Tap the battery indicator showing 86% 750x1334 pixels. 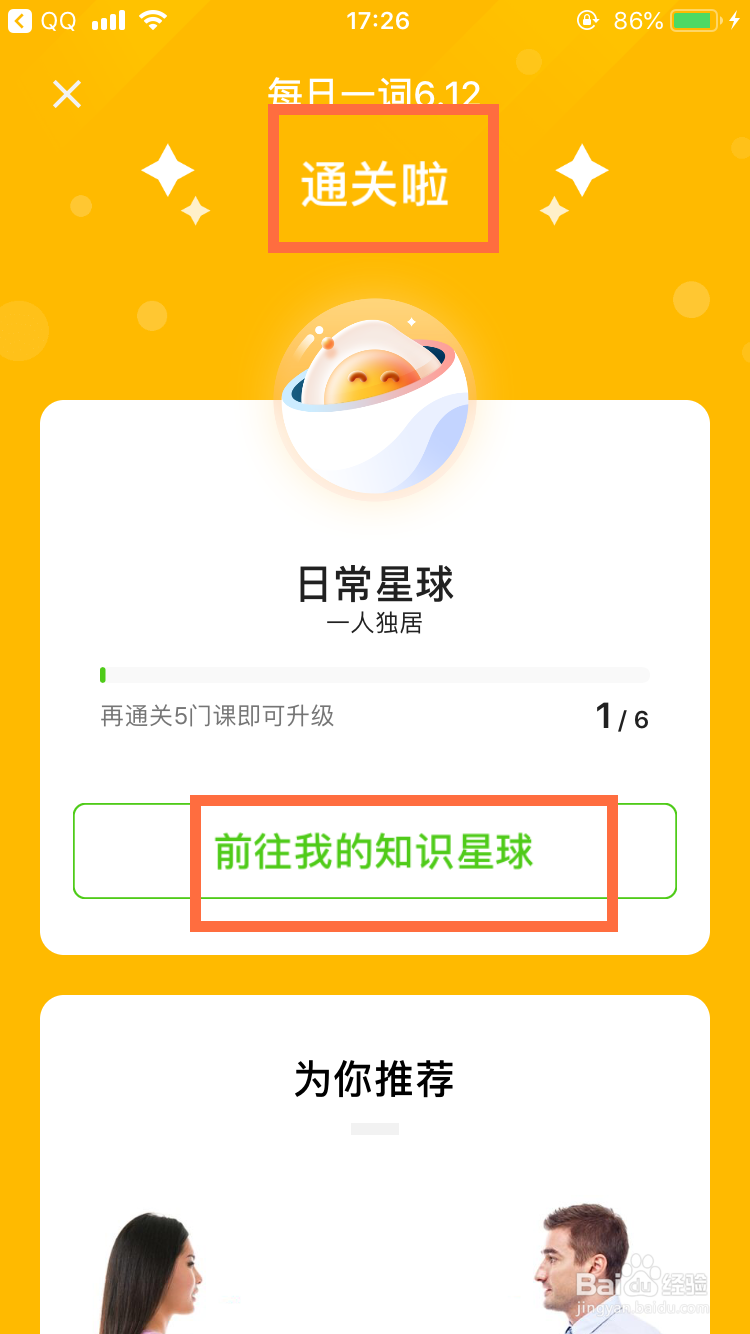coord(690,19)
